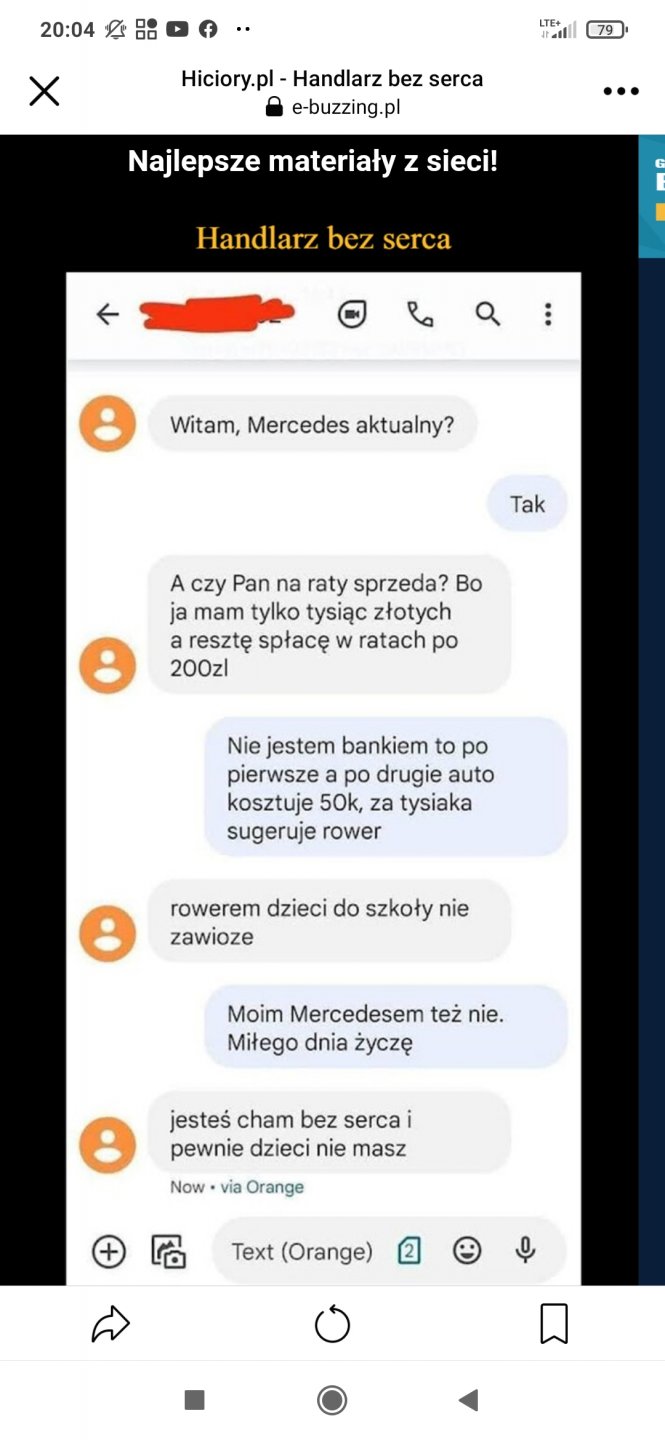Bookmark this page
Screen dimensions: 665x1440
553,1324
